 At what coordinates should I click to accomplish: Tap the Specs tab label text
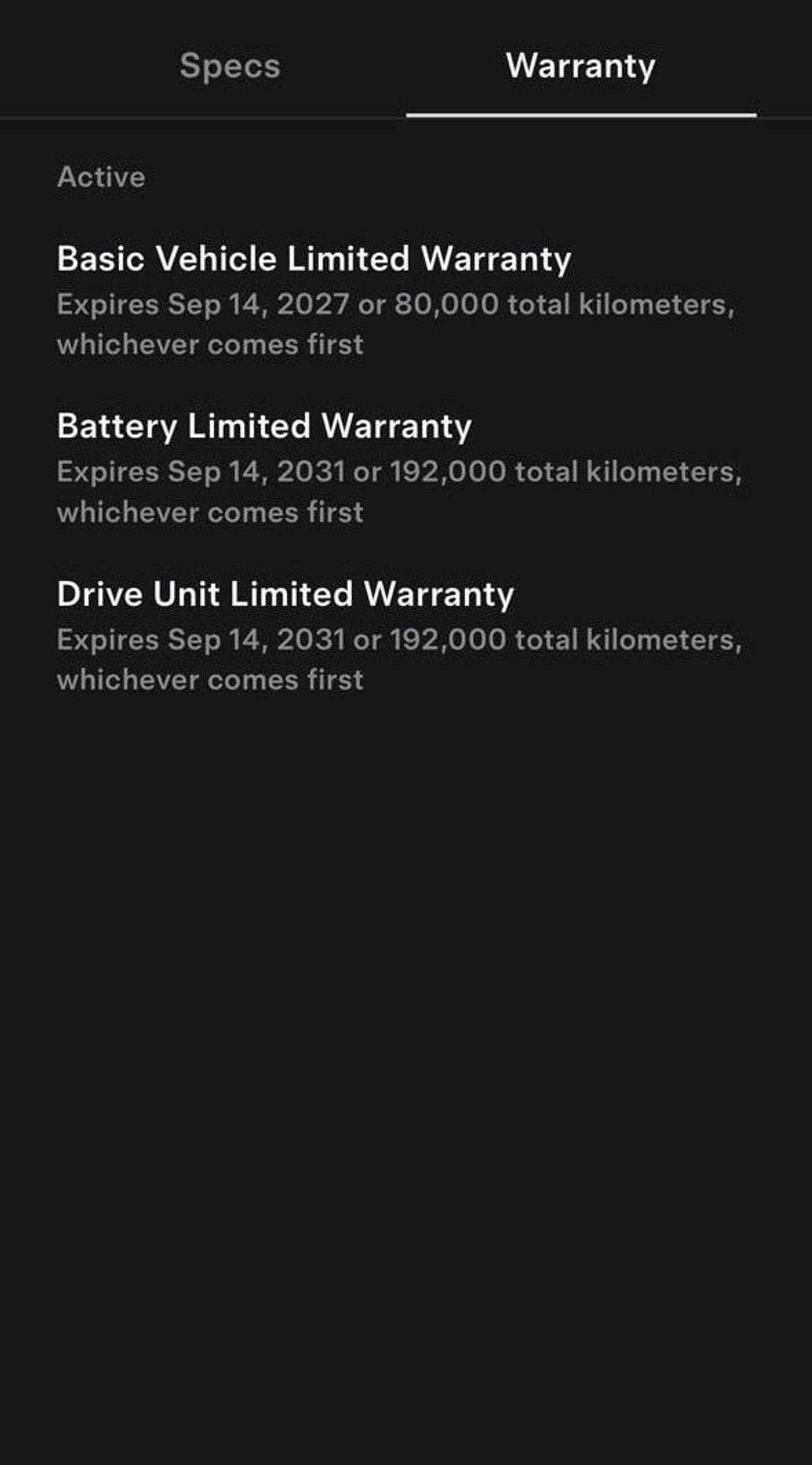pos(230,66)
